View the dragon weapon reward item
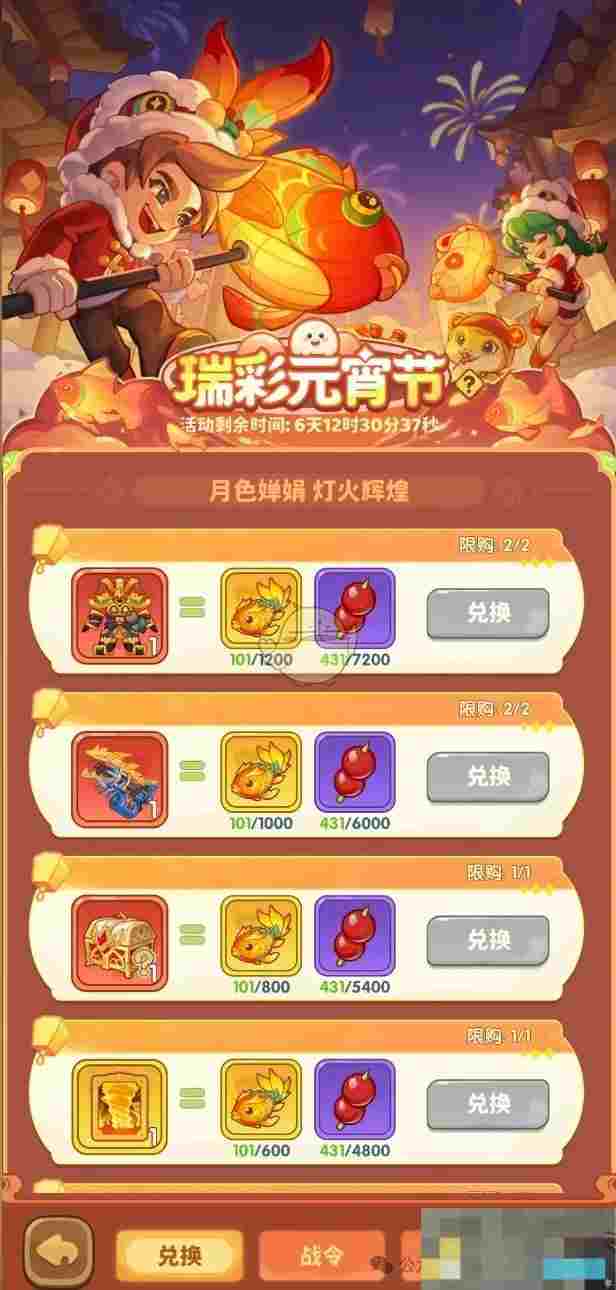The height and width of the screenshot is (1290, 616). click(119, 778)
